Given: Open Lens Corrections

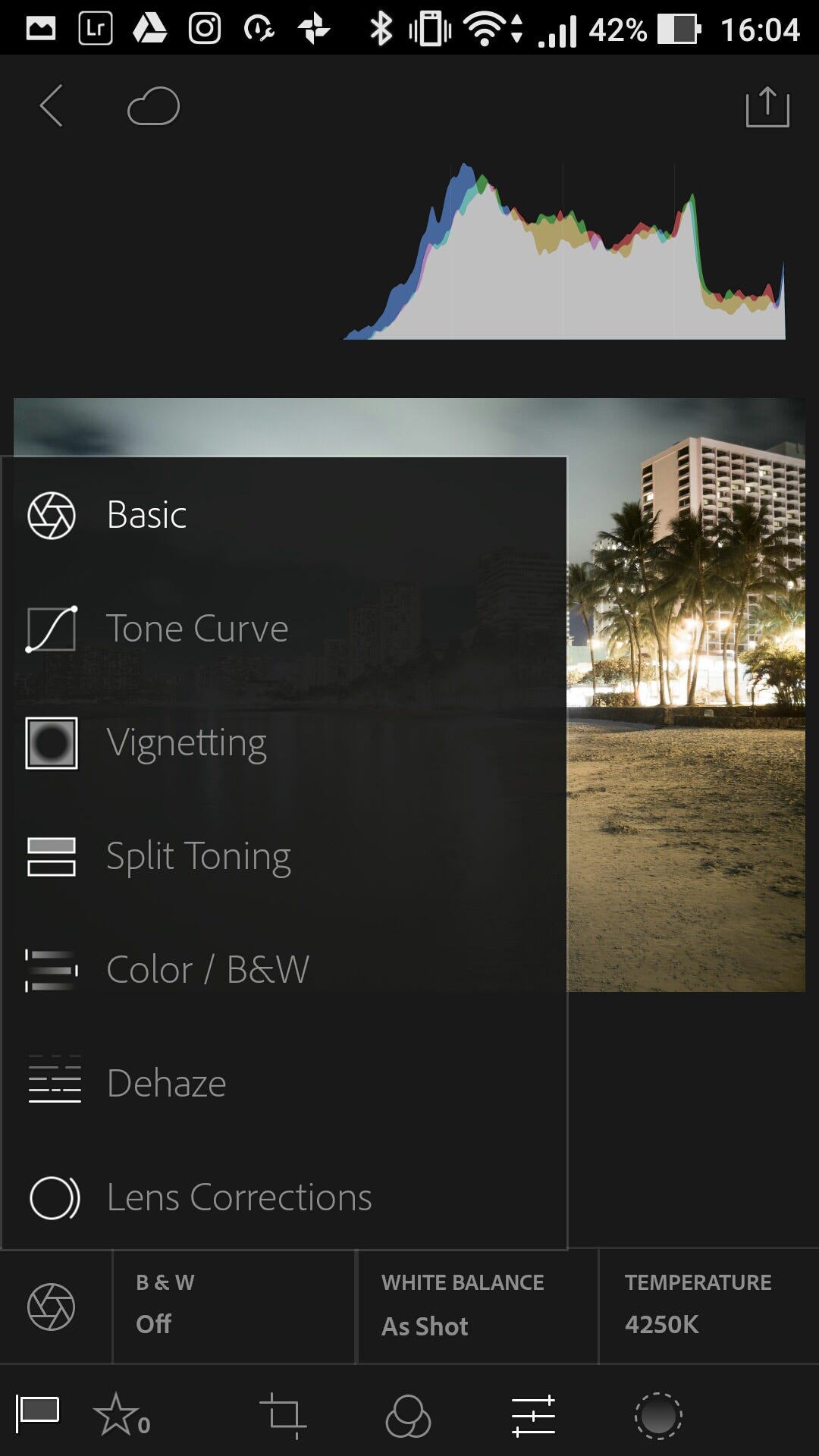Looking at the screenshot, I should [240, 1197].
